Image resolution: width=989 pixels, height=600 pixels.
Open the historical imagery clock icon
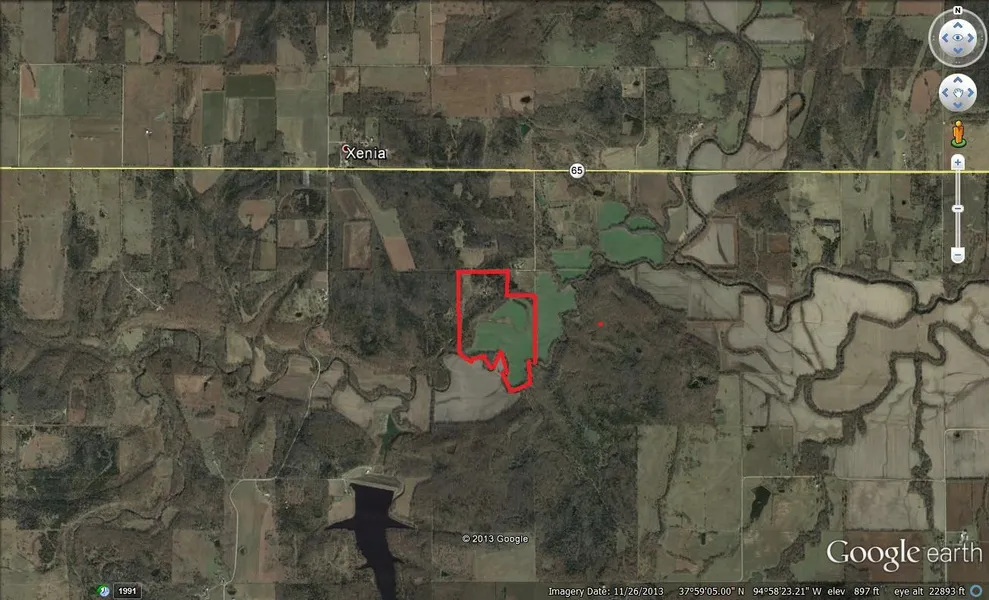coord(103,591)
